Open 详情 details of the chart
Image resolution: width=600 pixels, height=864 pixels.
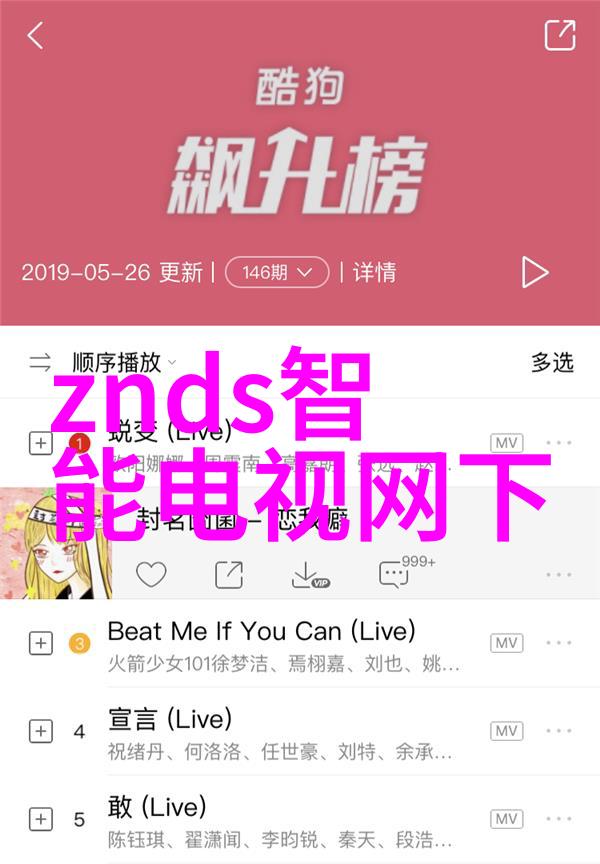coord(374,272)
